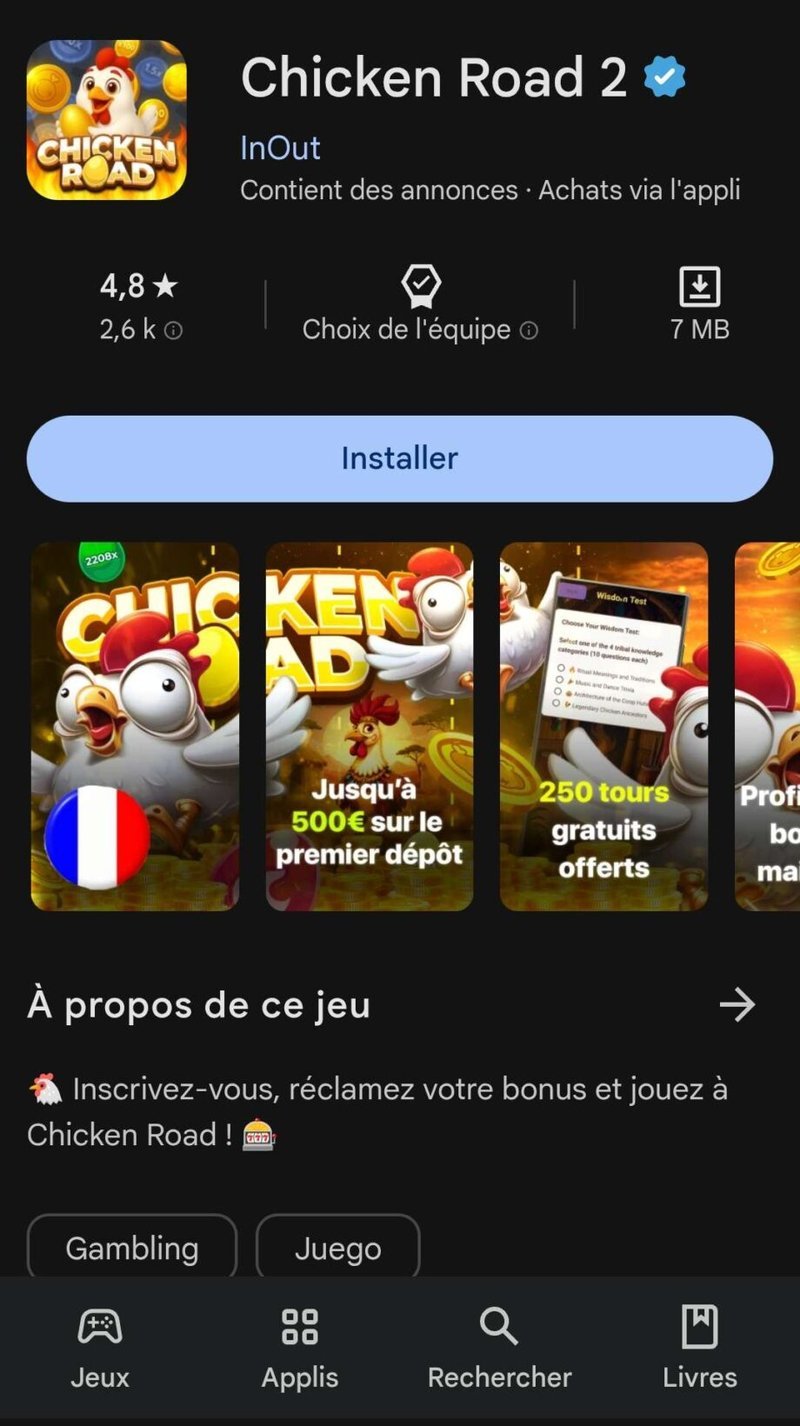Expand À propos de ce jeu with the arrow
Viewport: 800px width, 1426px height.
click(738, 1004)
